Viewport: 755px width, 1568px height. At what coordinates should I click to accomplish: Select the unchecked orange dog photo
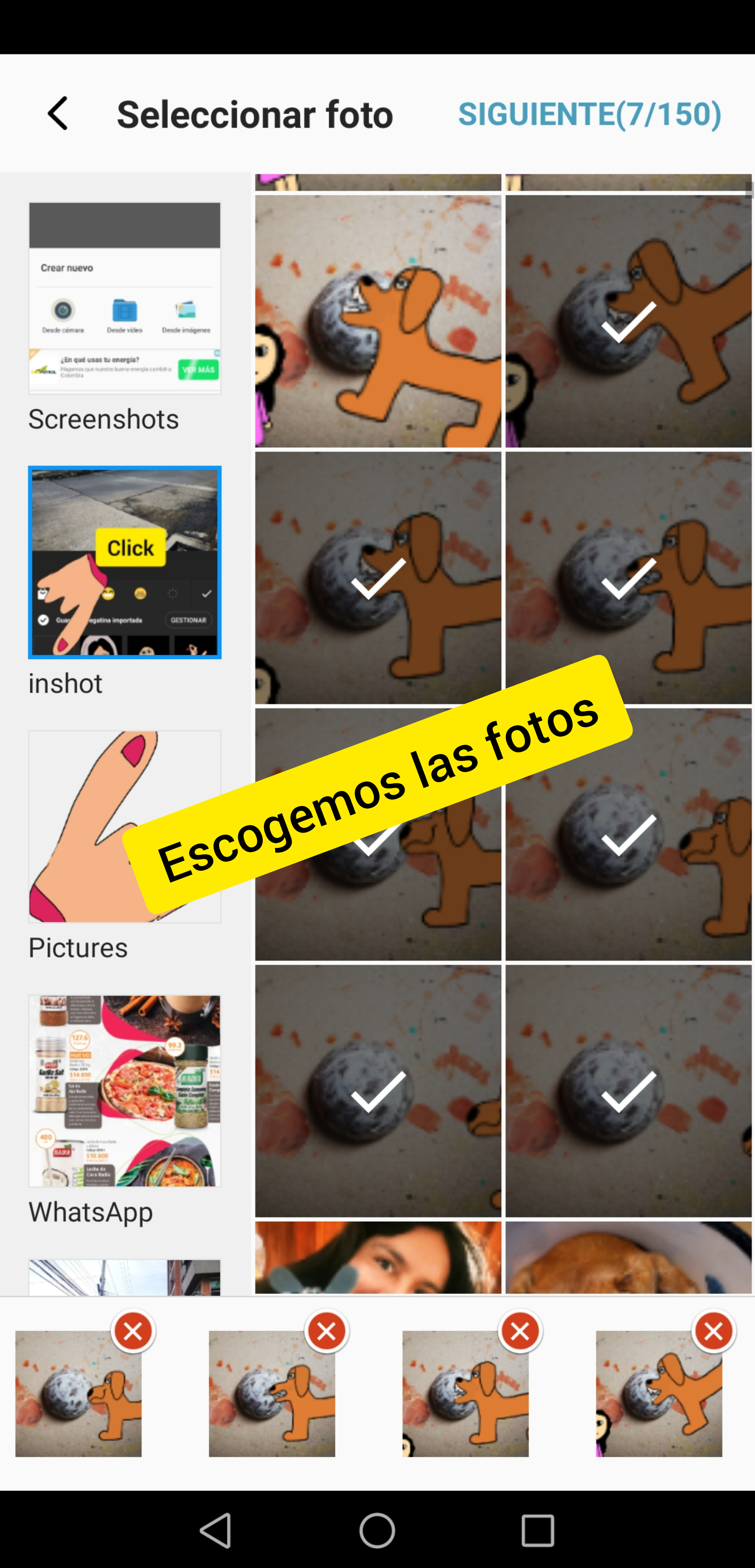377,322
